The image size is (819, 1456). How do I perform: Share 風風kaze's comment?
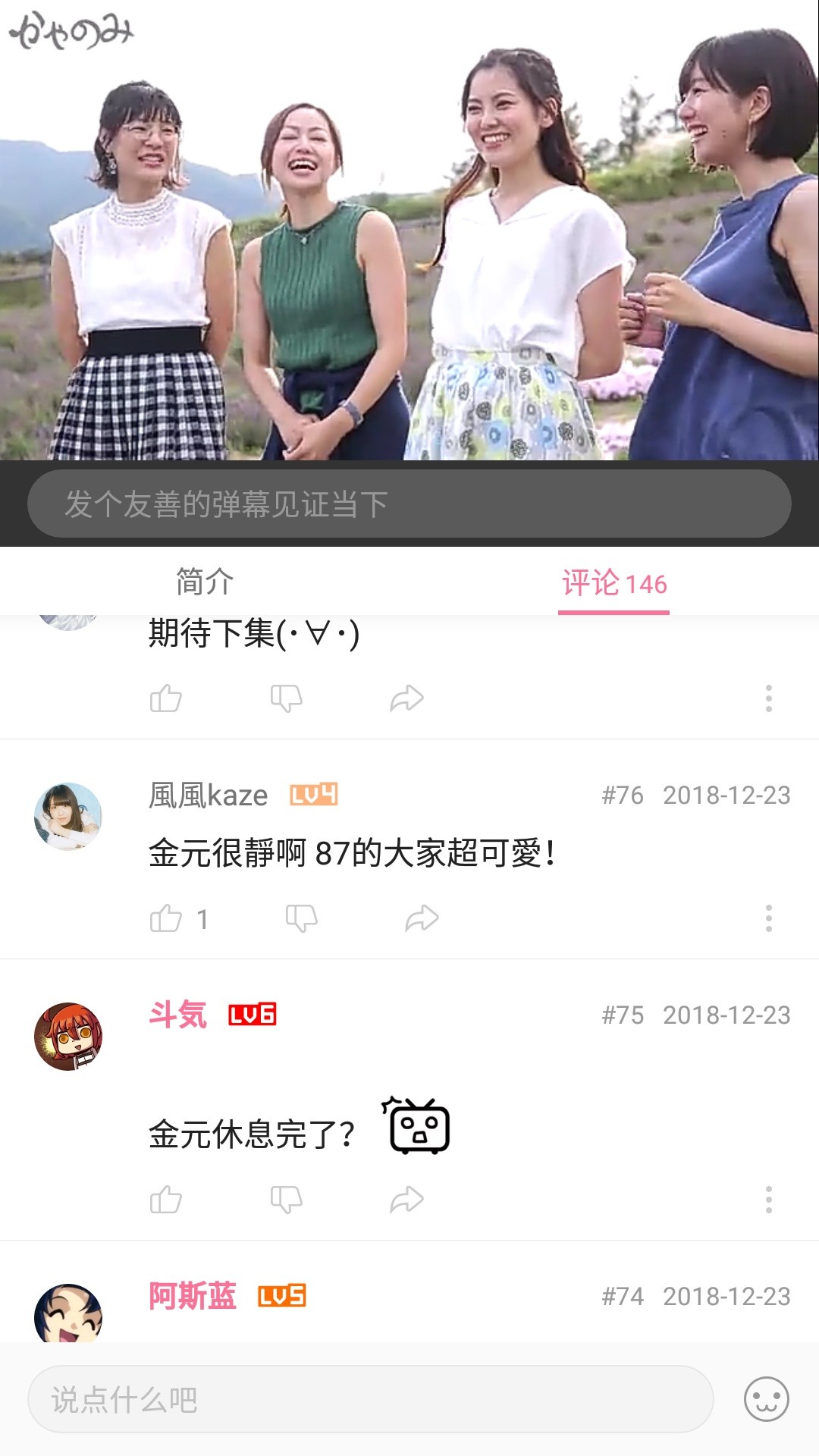click(422, 918)
